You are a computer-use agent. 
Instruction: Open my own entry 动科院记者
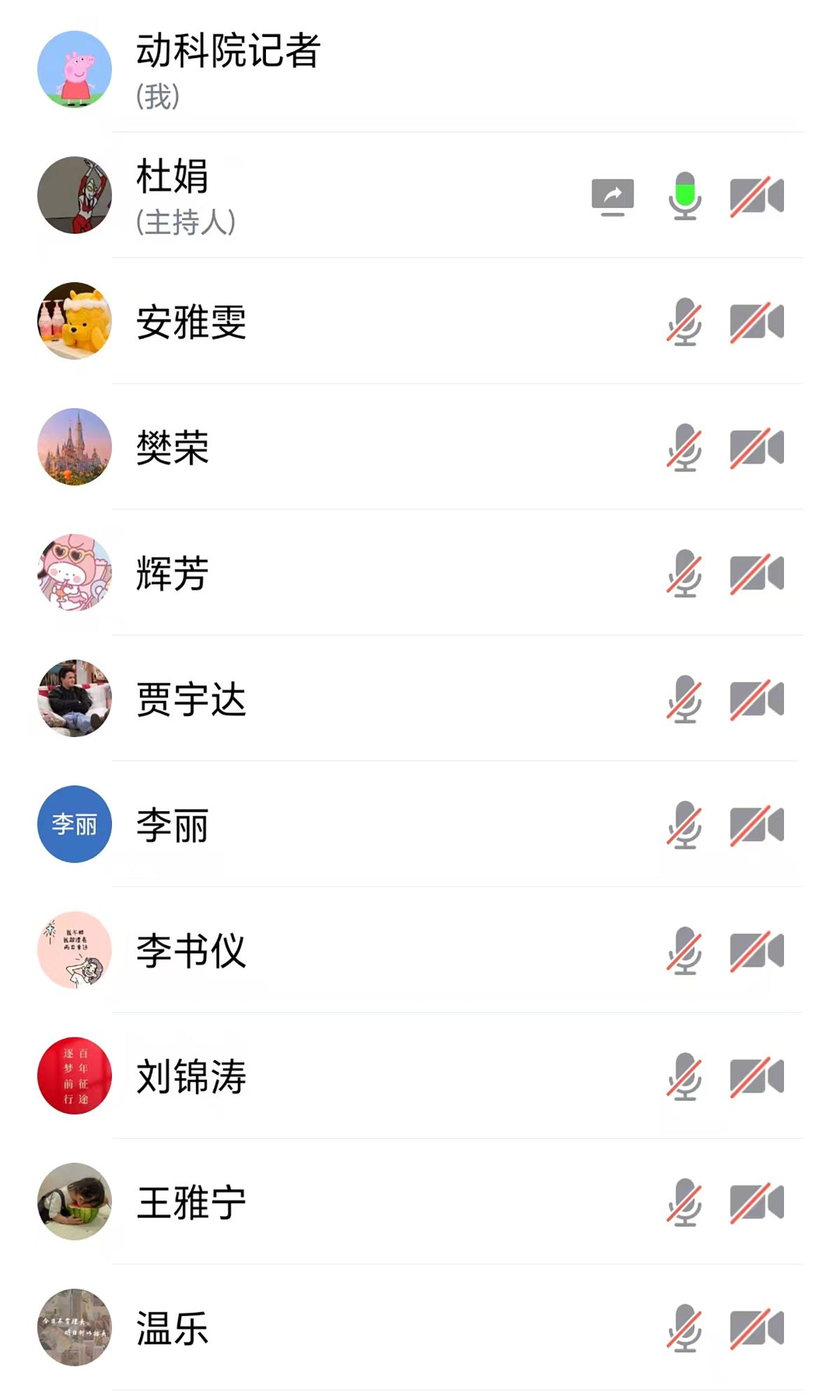click(x=228, y=69)
